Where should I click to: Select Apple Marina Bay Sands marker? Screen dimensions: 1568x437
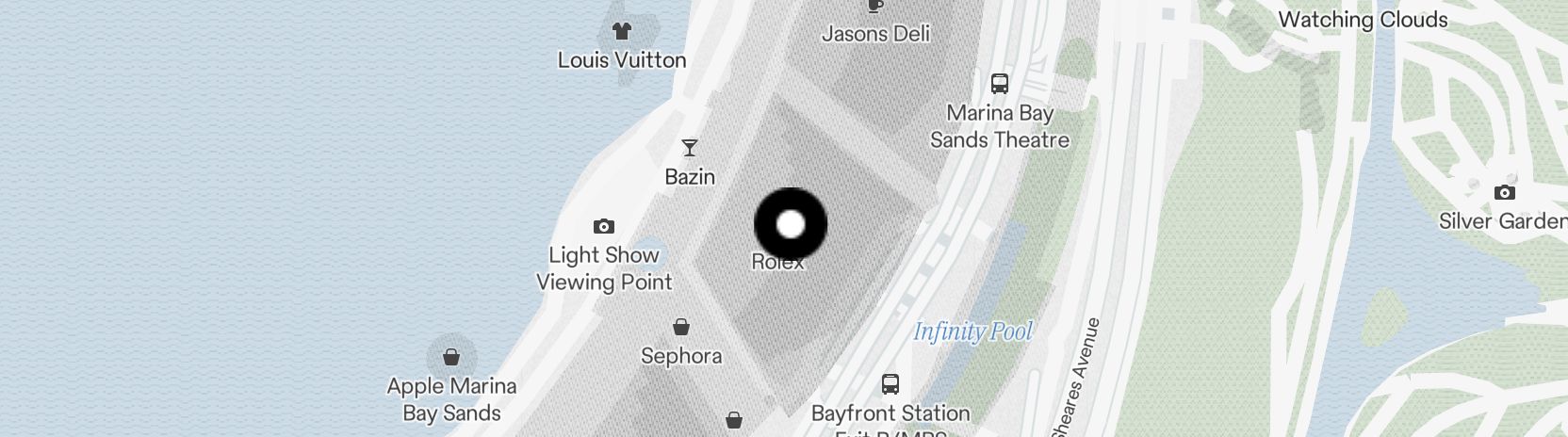[x=451, y=358]
